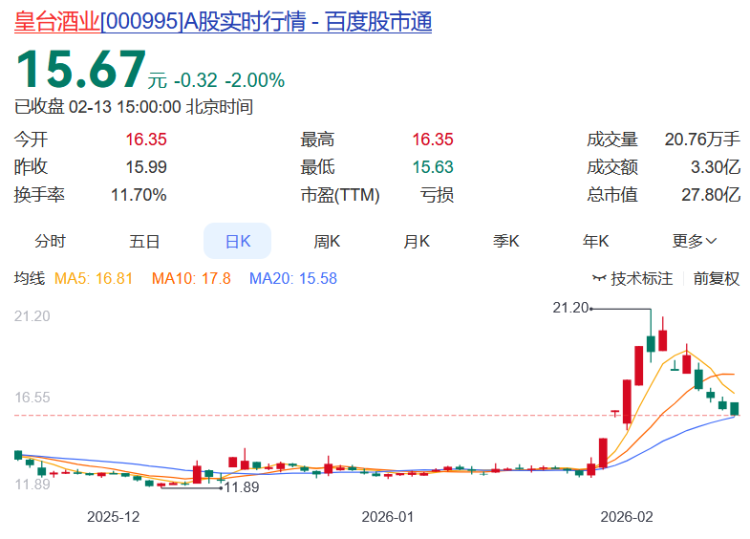Switch to the 周K chart tab

coord(327,241)
